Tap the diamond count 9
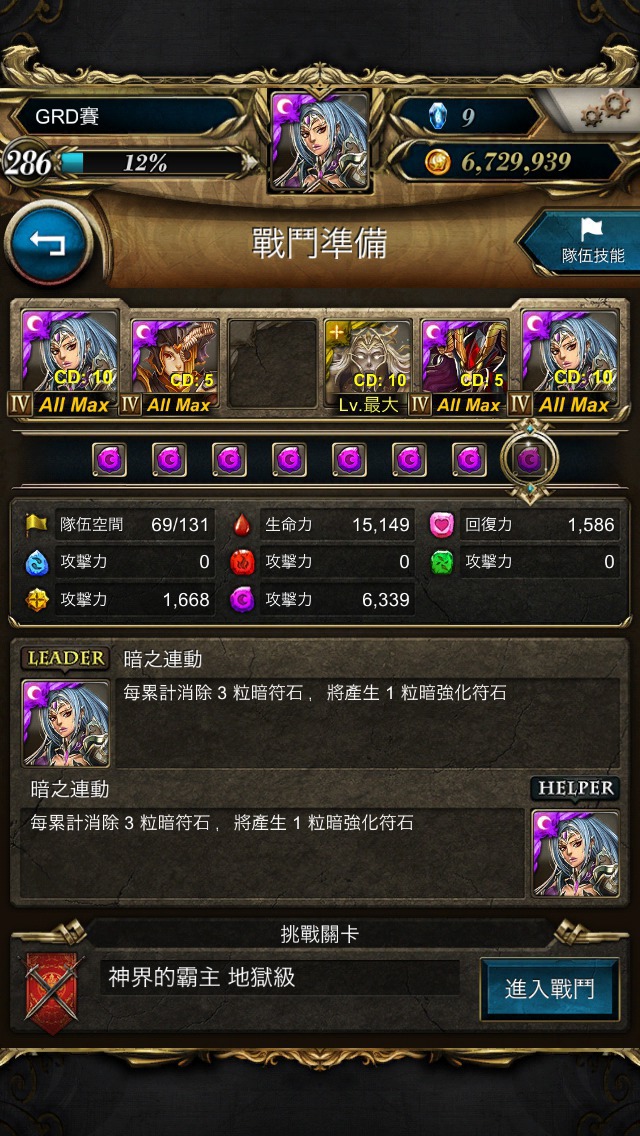The image size is (640, 1136). pos(468,116)
